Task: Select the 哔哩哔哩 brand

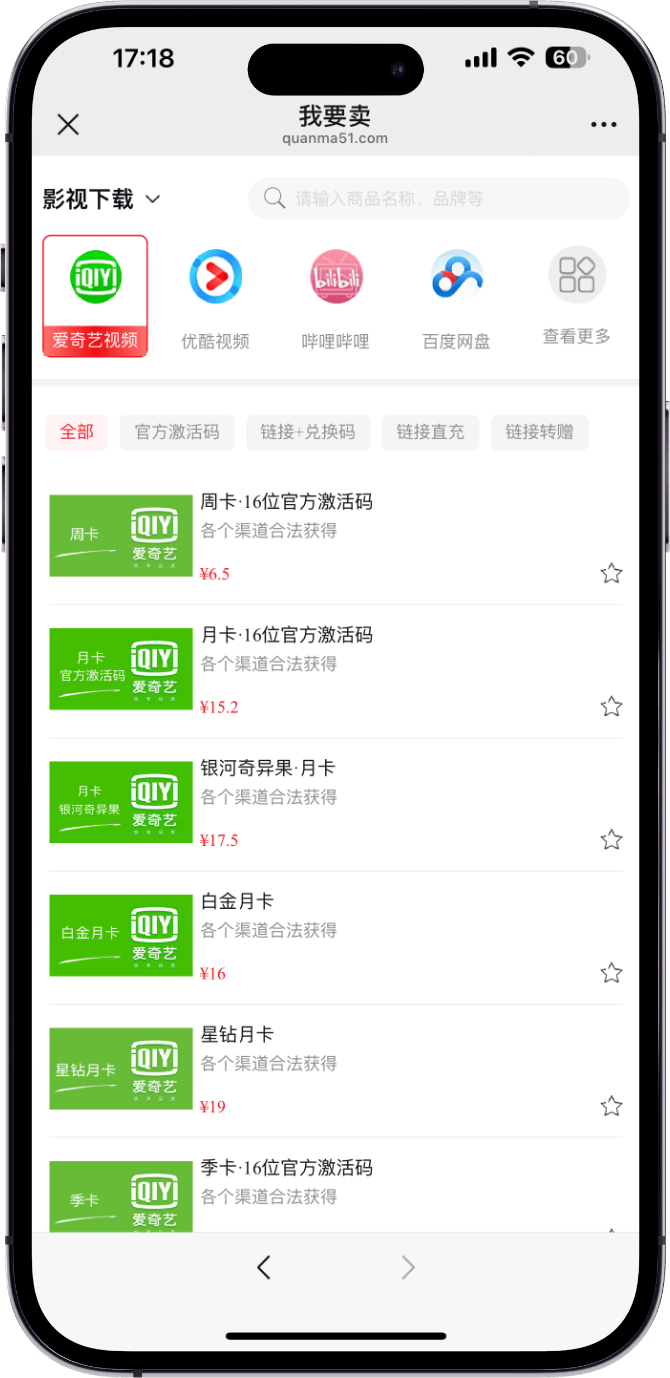Action: coord(336,297)
